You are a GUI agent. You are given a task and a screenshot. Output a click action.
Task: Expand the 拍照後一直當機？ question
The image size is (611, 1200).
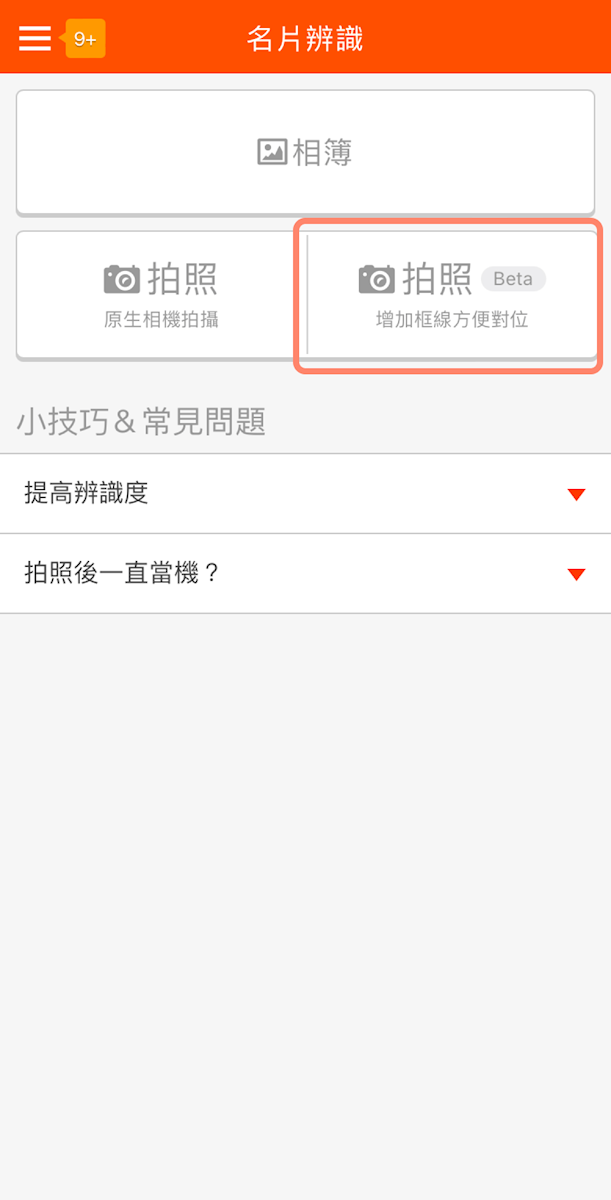305,573
